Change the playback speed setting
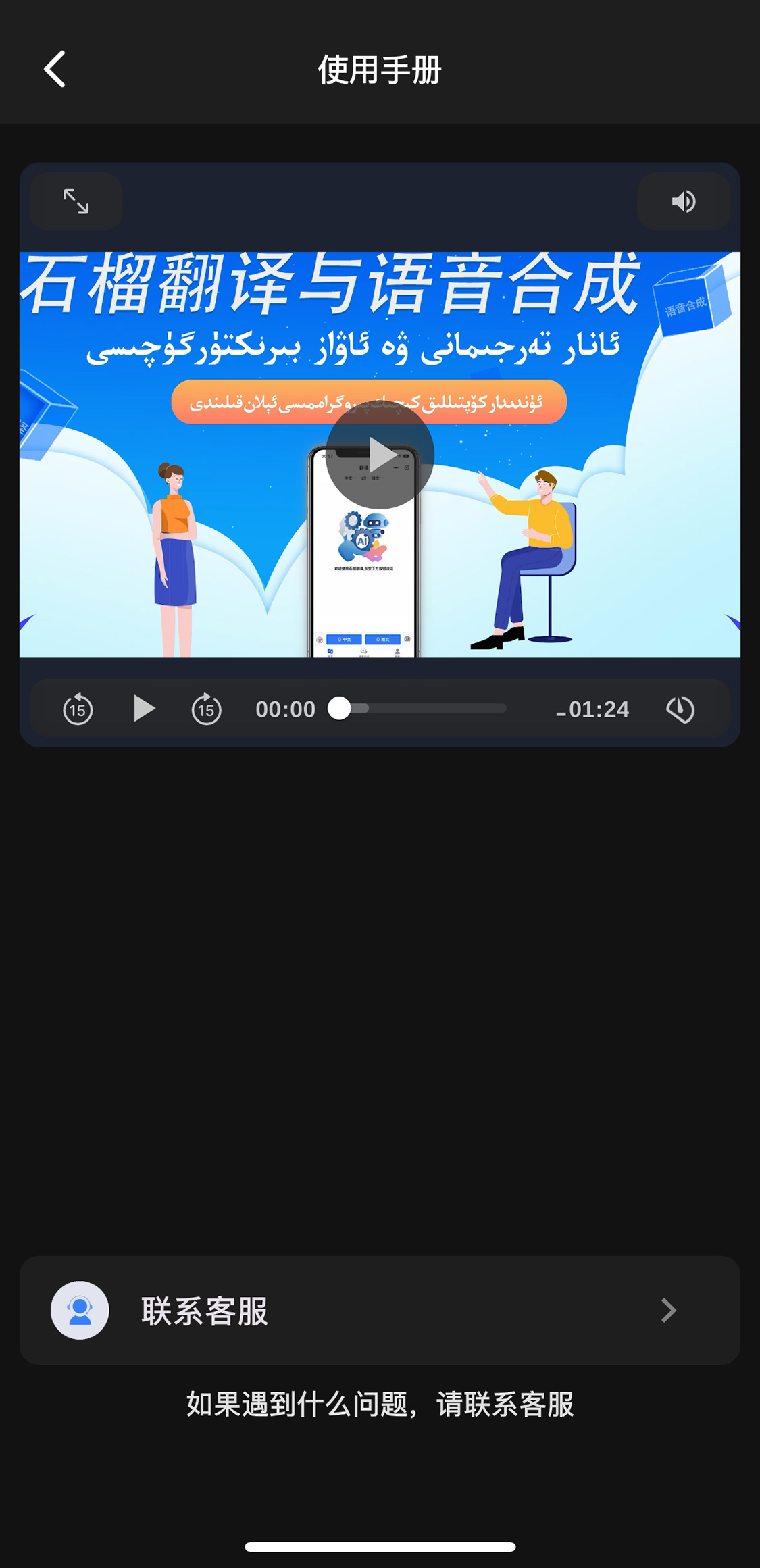This screenshot has width=760, height=1568. tap(680, 709)
